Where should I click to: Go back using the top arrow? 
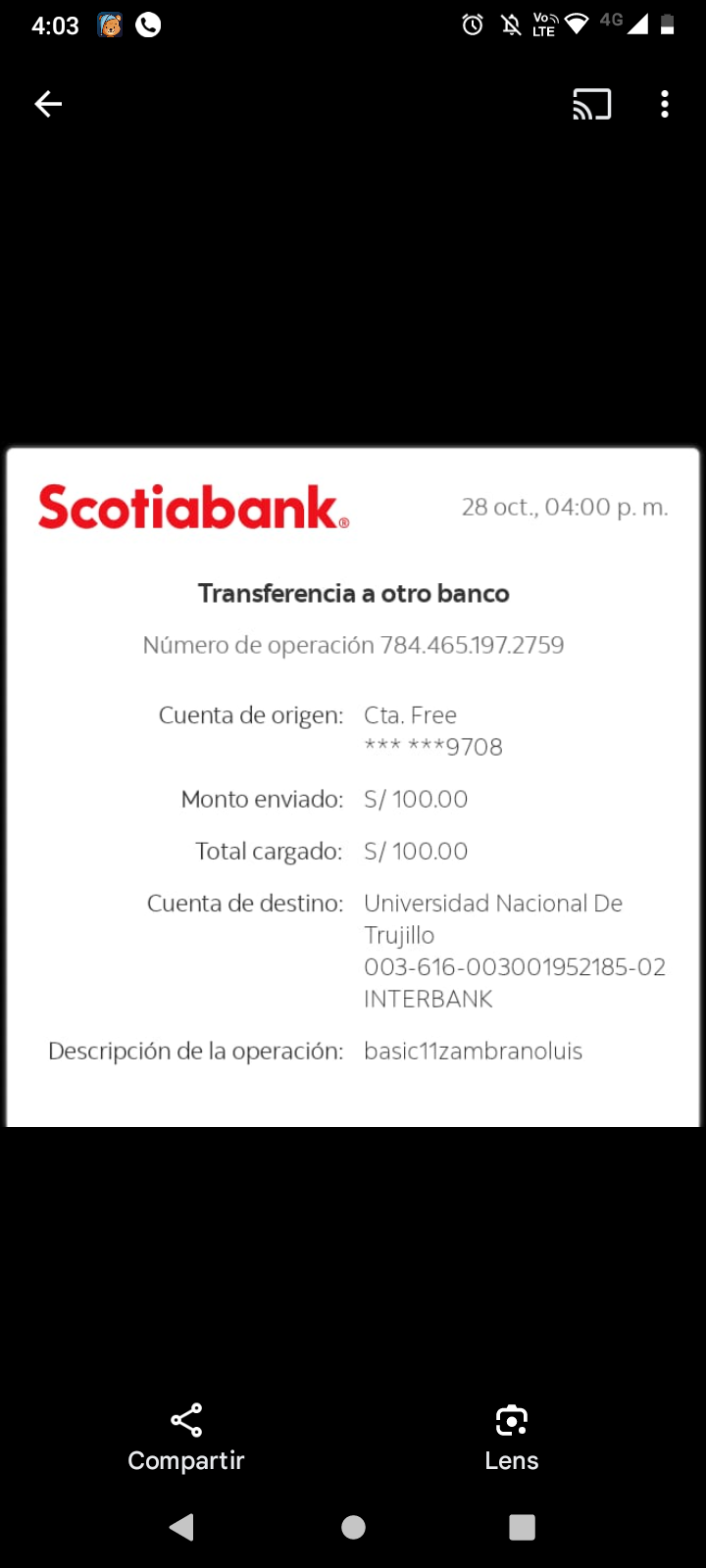48,104
